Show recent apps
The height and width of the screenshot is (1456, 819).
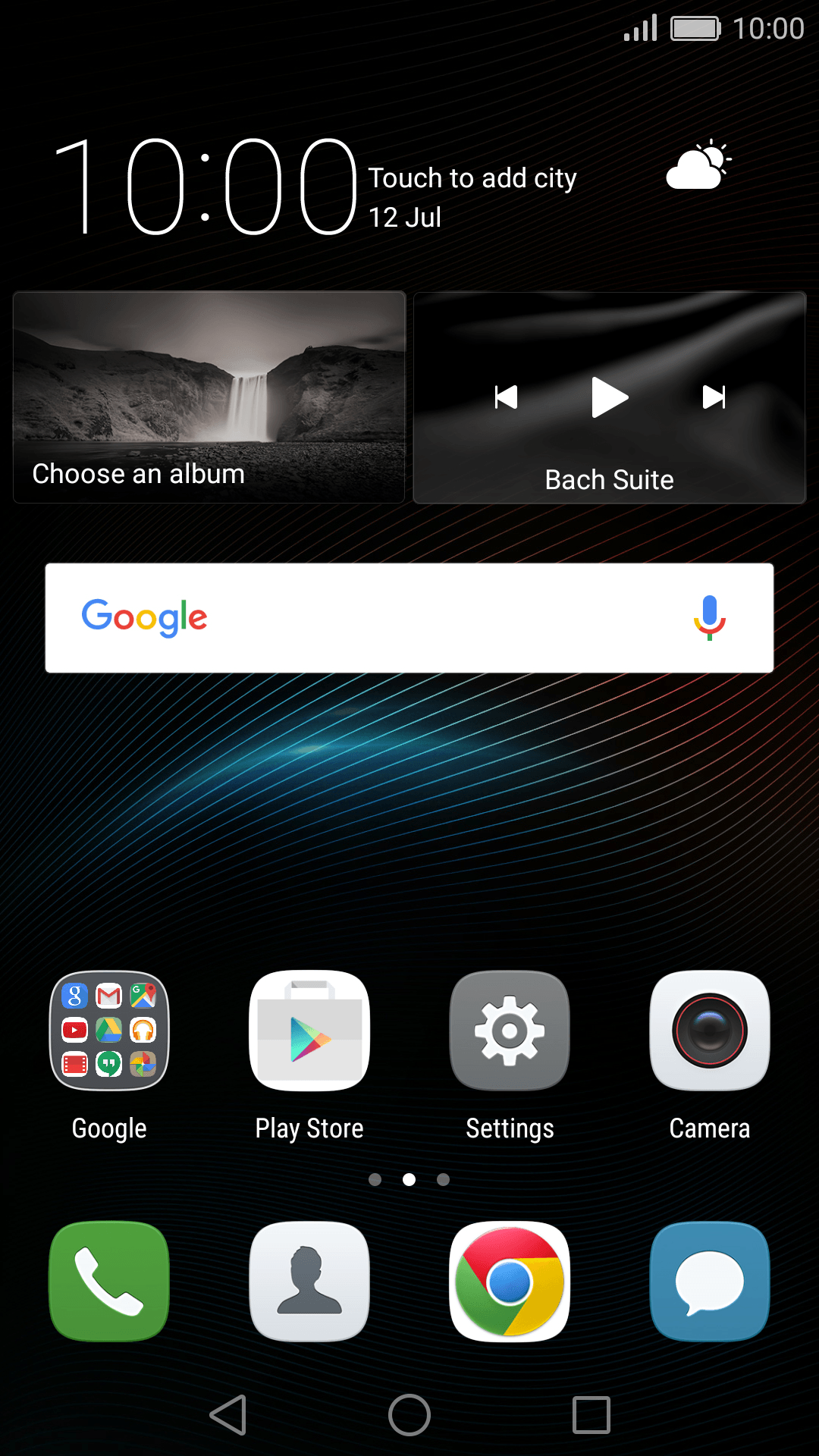coord(591,1415)
